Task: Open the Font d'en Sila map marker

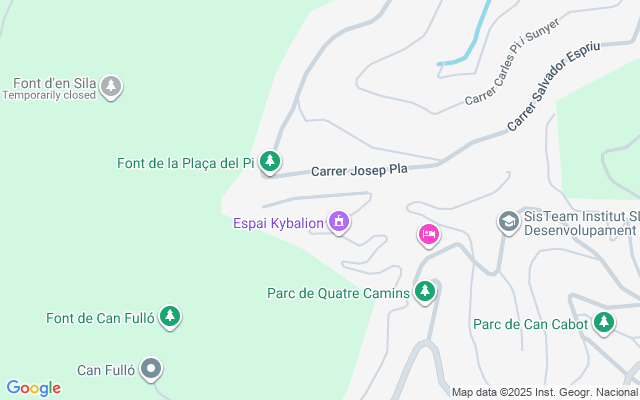Action: (112, 87)
